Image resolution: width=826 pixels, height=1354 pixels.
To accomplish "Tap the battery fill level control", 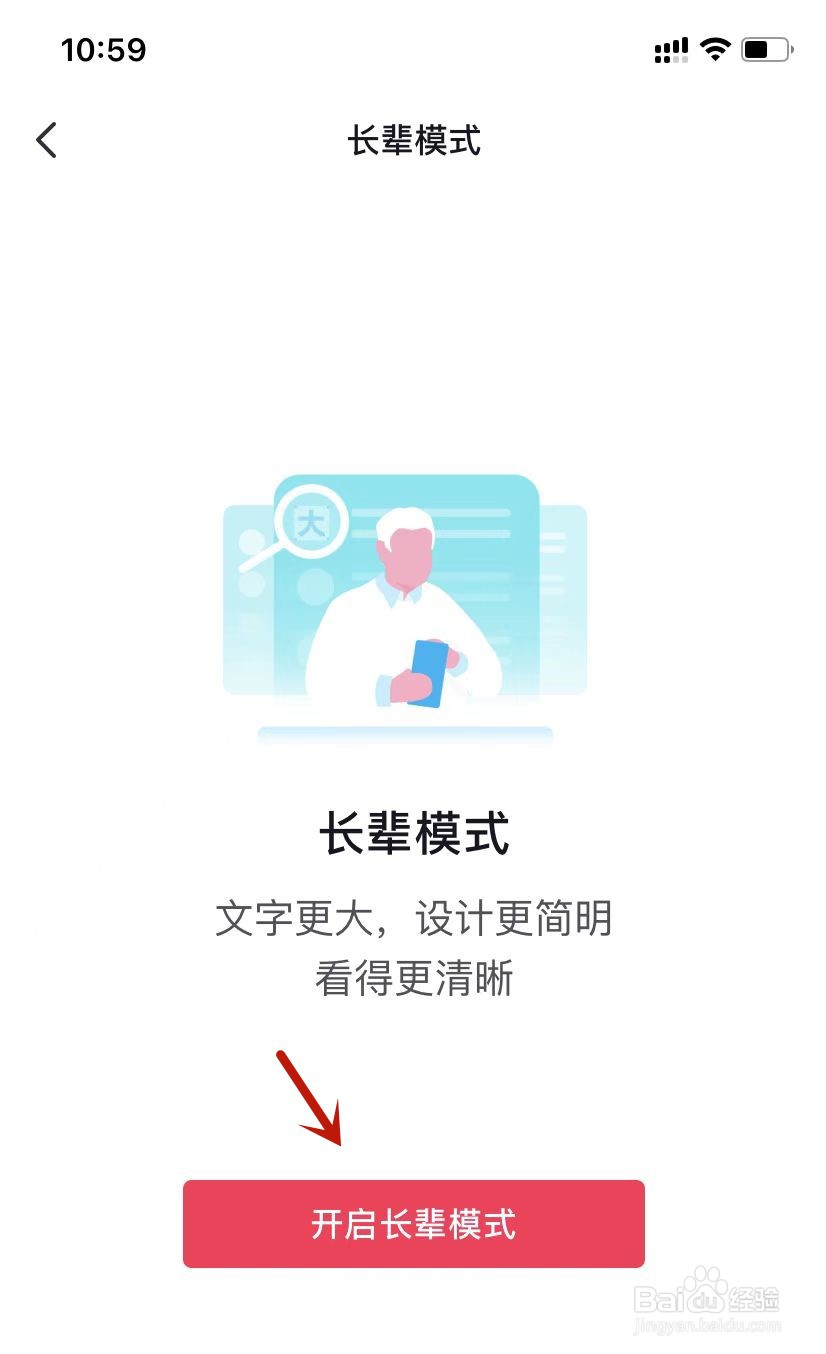I will click(758, 47).
